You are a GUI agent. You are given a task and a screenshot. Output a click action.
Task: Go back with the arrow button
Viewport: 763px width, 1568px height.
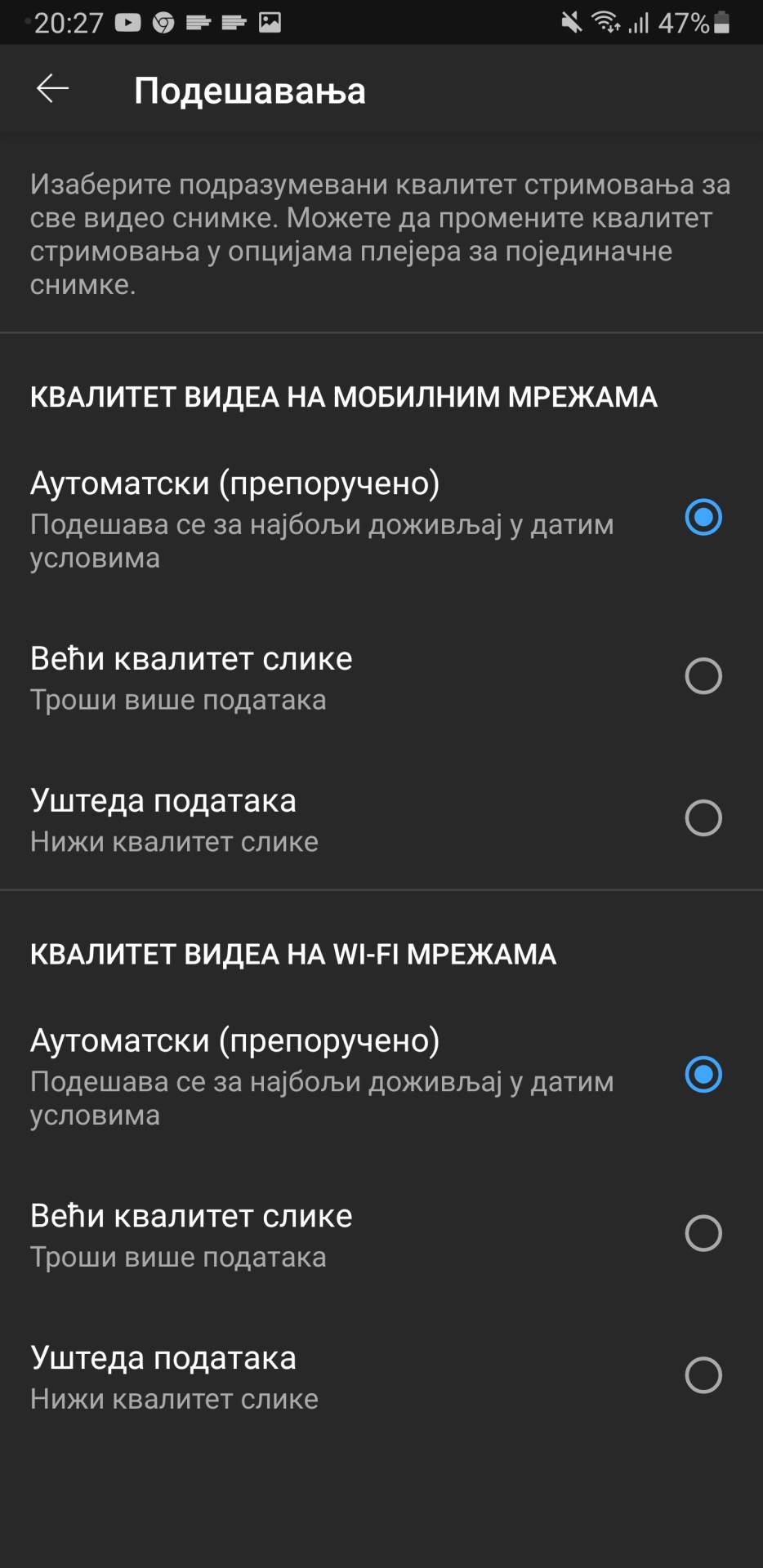[52, 90]
